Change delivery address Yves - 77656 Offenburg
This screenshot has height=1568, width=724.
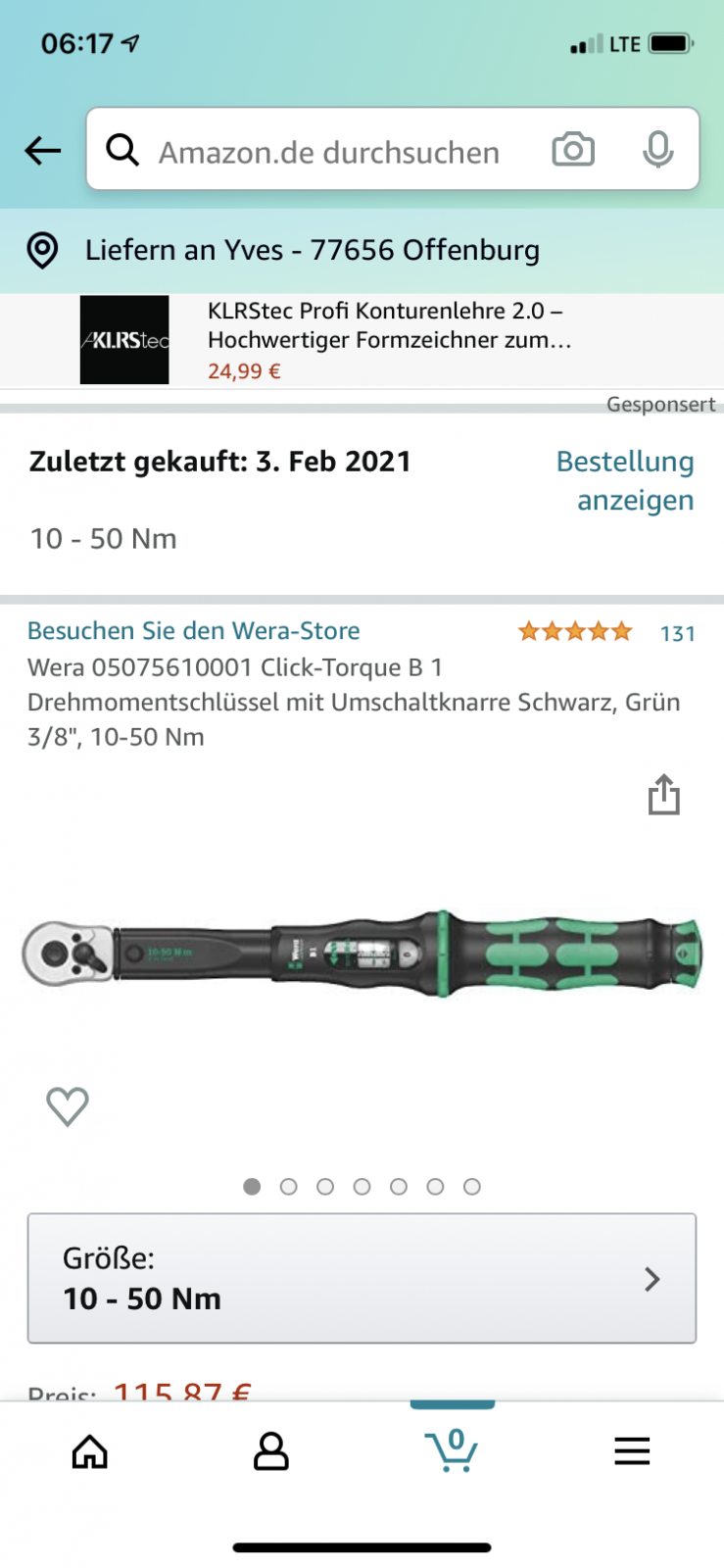(312, 250)
